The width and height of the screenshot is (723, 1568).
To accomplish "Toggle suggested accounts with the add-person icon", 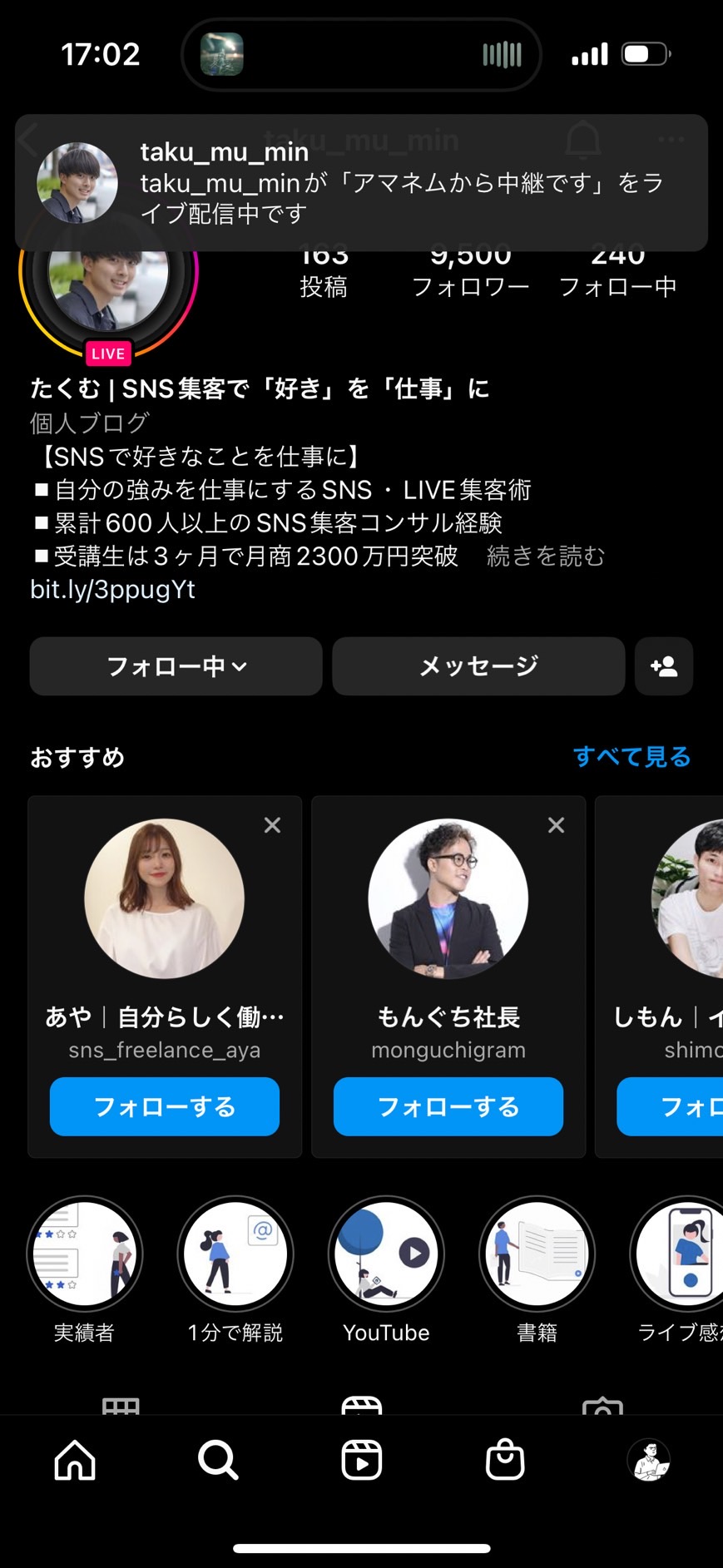I will 664,666.
